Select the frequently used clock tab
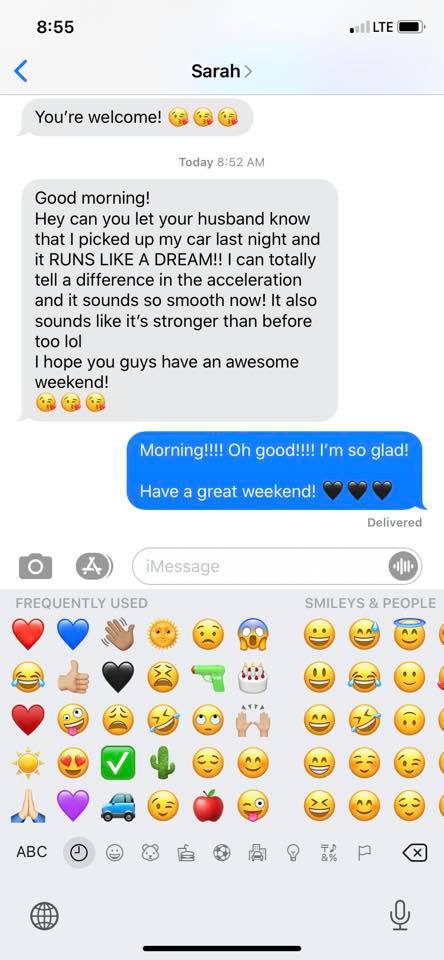This screenshot has height=960, width=444. pos(80,852)
